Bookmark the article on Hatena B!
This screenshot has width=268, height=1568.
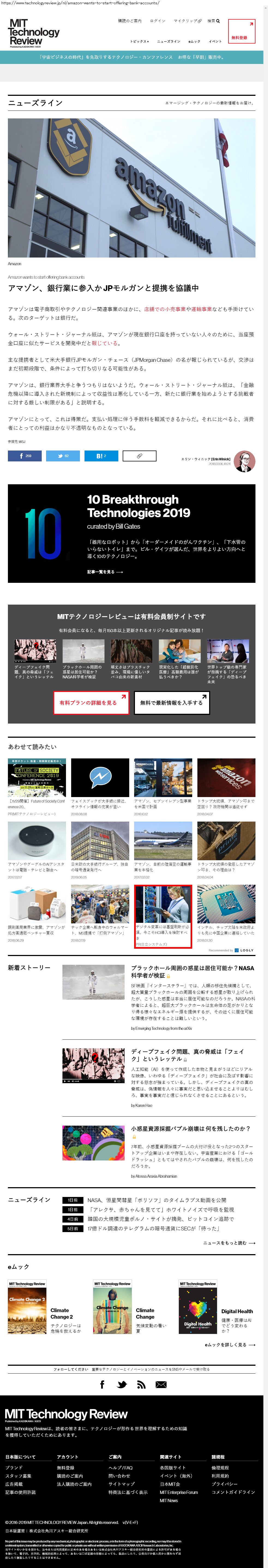tap(101, 455)
